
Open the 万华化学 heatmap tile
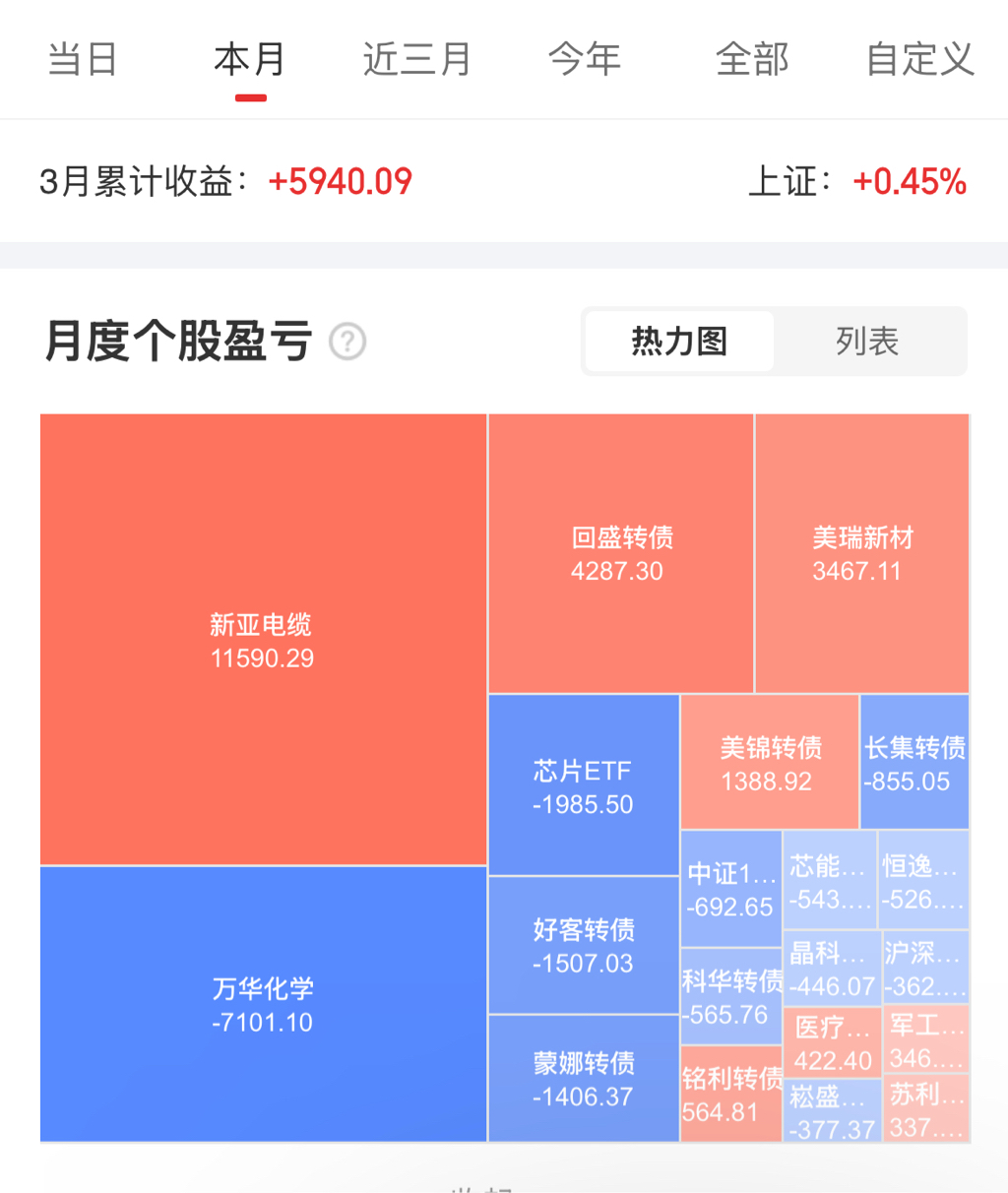[x=263, y=1004]
